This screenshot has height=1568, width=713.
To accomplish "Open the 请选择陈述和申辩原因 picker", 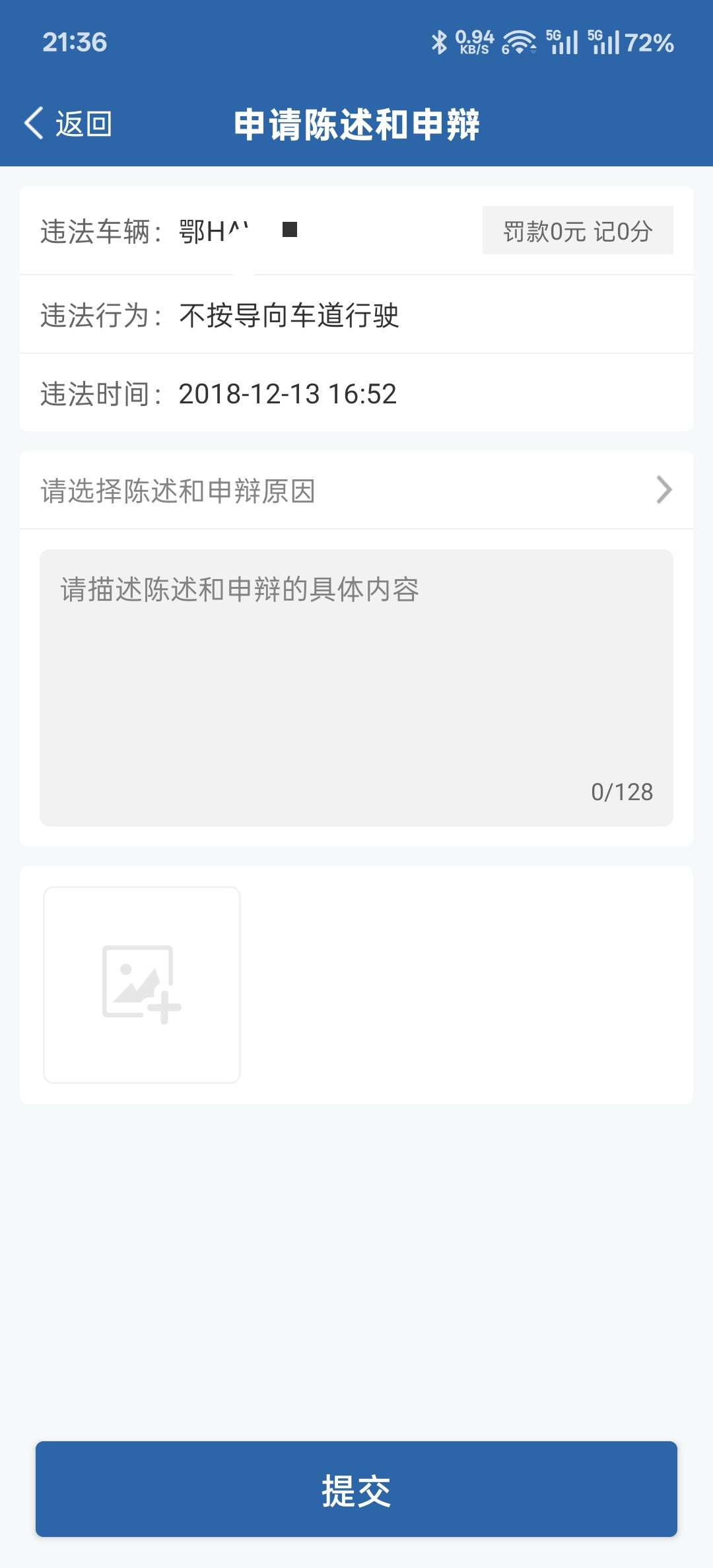I will (x=356, y=491).
